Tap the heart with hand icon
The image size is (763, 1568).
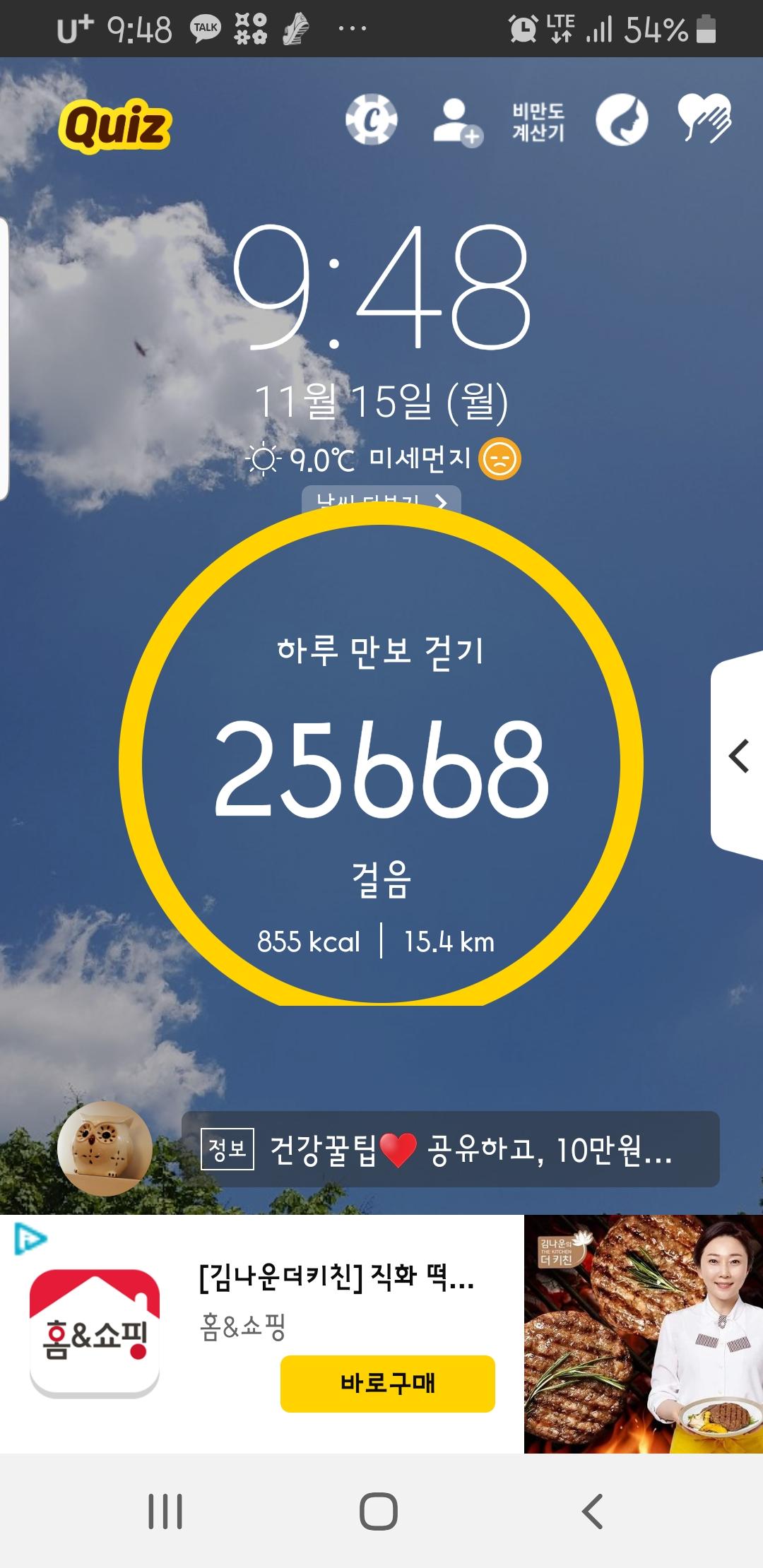click(x=704, y=118)
